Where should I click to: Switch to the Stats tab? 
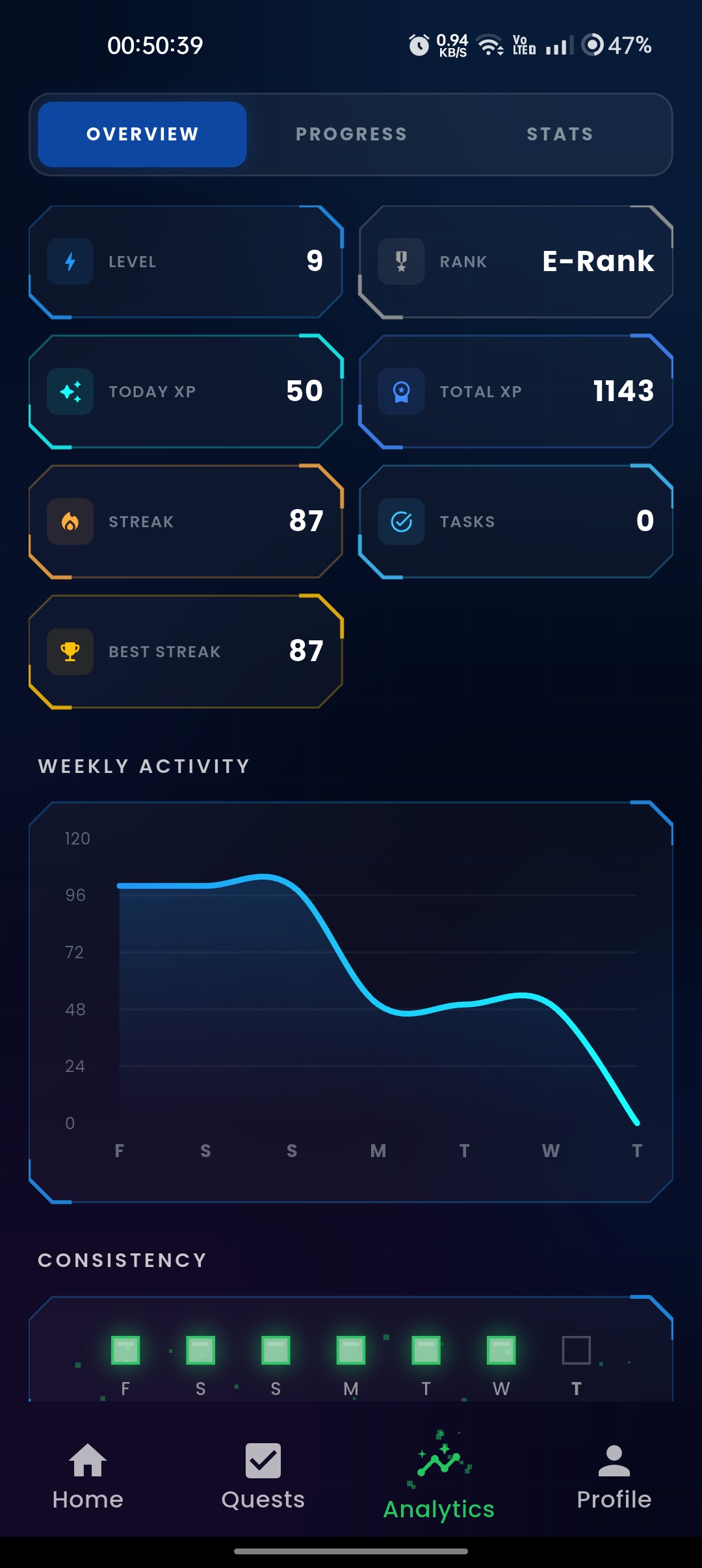click(x=560, y=134)
